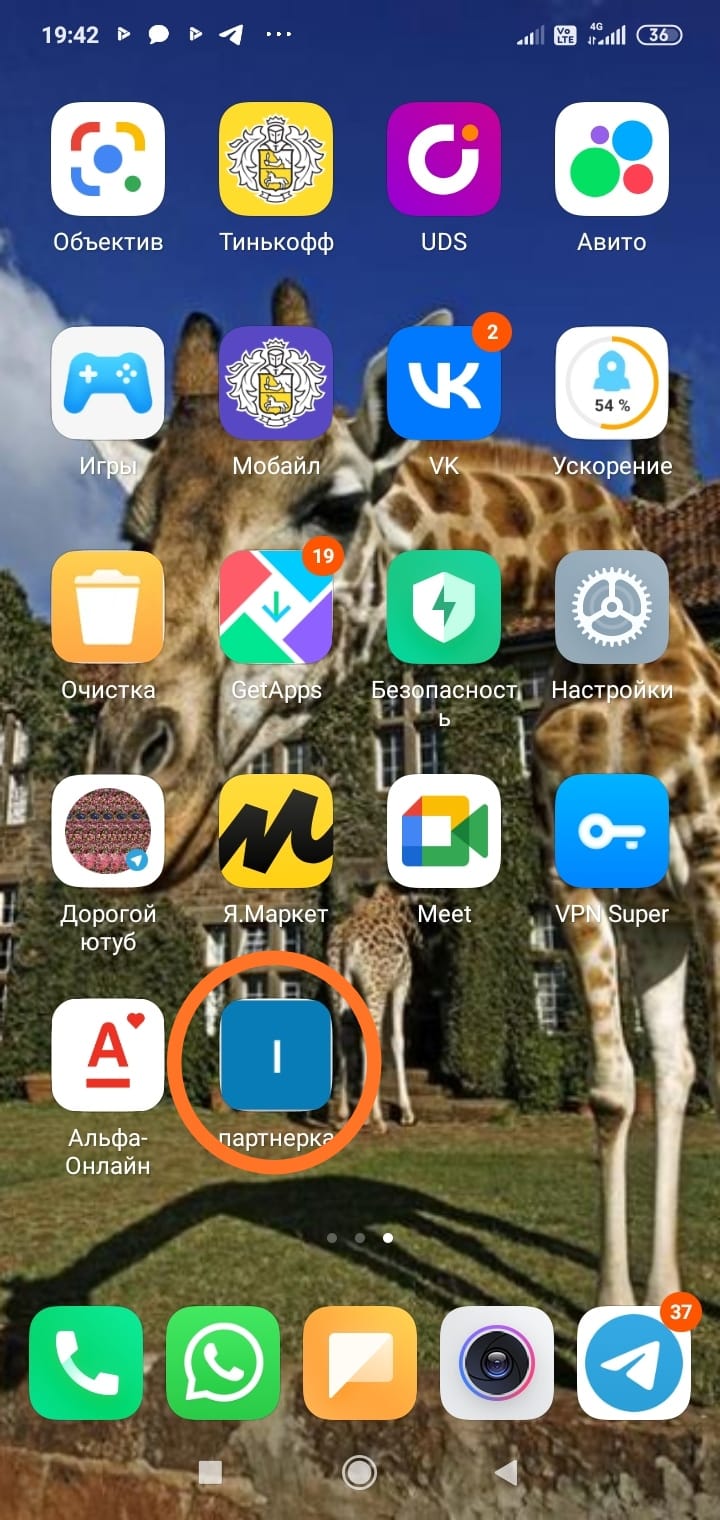The width and height of the screenshot is (720, 1520).
Task: Open the Дорогой ютуб shortcut
Action: click(x=108, y=831)
